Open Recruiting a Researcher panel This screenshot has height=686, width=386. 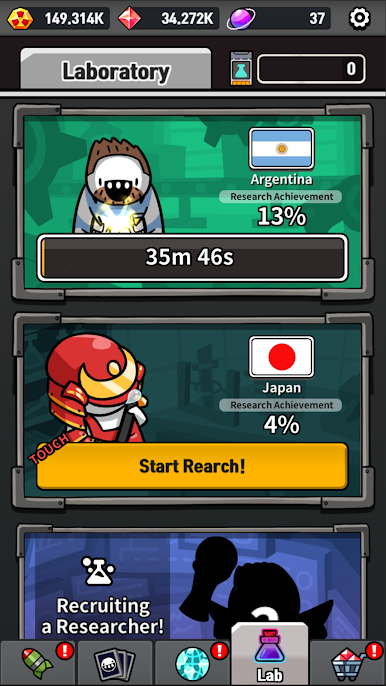(x=193, y=582)
